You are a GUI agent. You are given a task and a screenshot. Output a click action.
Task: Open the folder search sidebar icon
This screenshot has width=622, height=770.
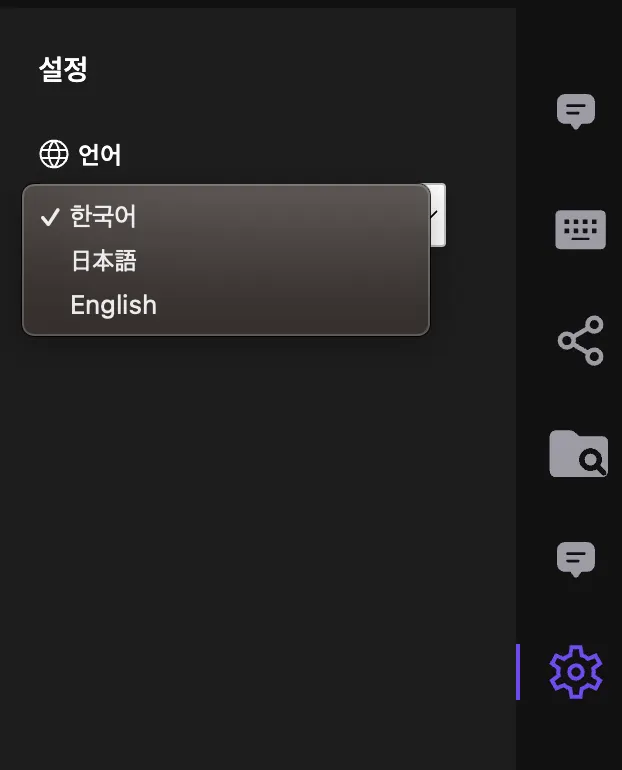click(x=578, y=454)
